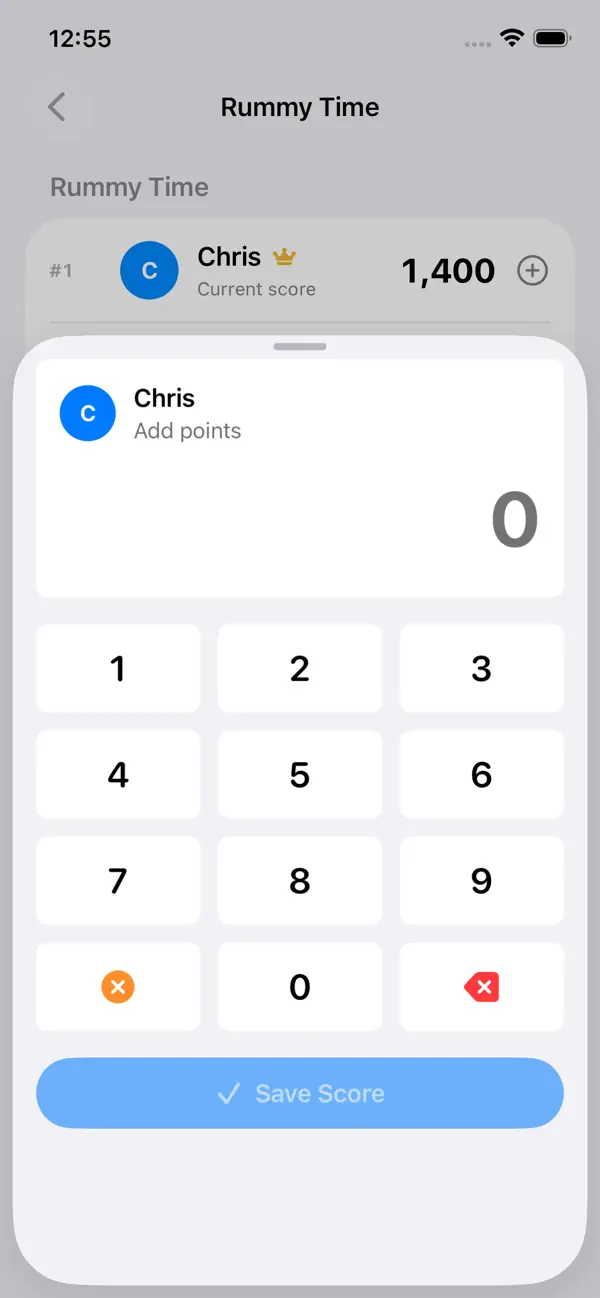Select the 6 key
Screen dimensions: 600x1298
(482, 774)
